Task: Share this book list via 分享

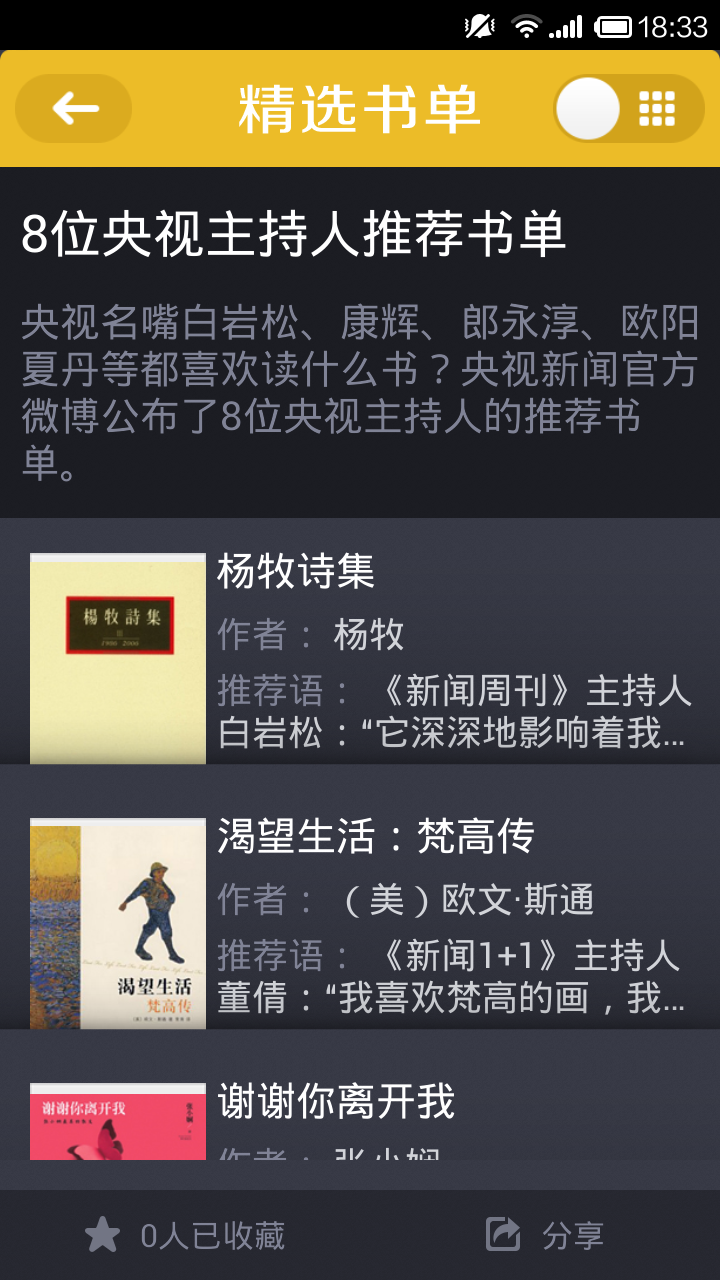Action: 546,1236
